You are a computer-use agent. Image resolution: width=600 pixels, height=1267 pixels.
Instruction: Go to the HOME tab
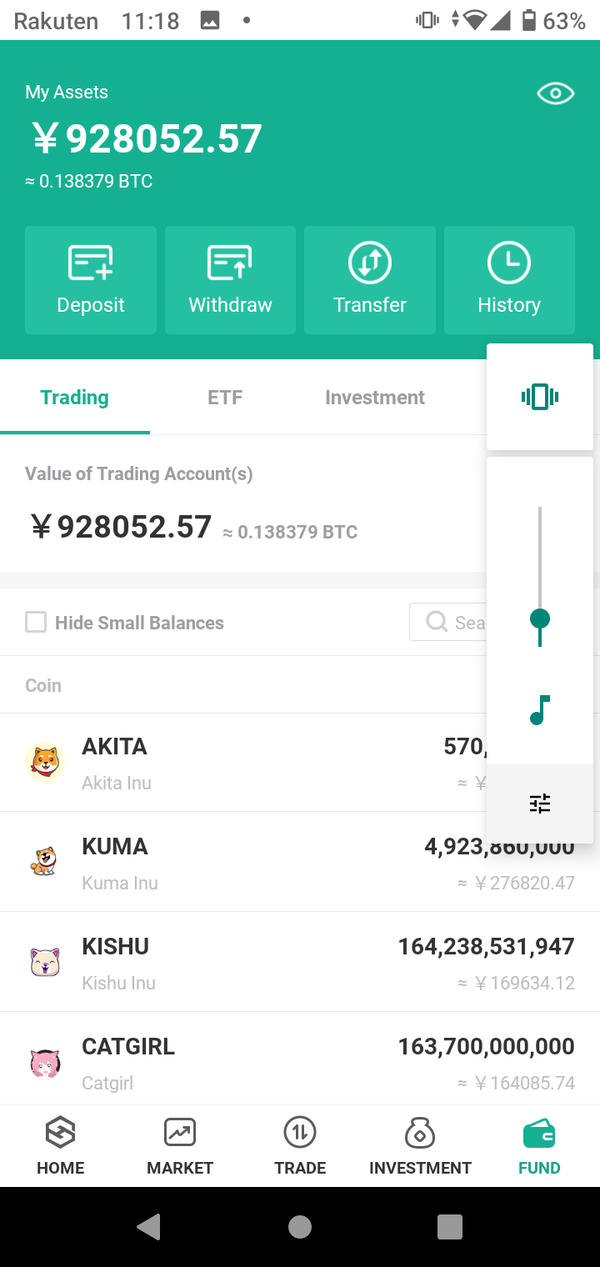click(60, 1146)
